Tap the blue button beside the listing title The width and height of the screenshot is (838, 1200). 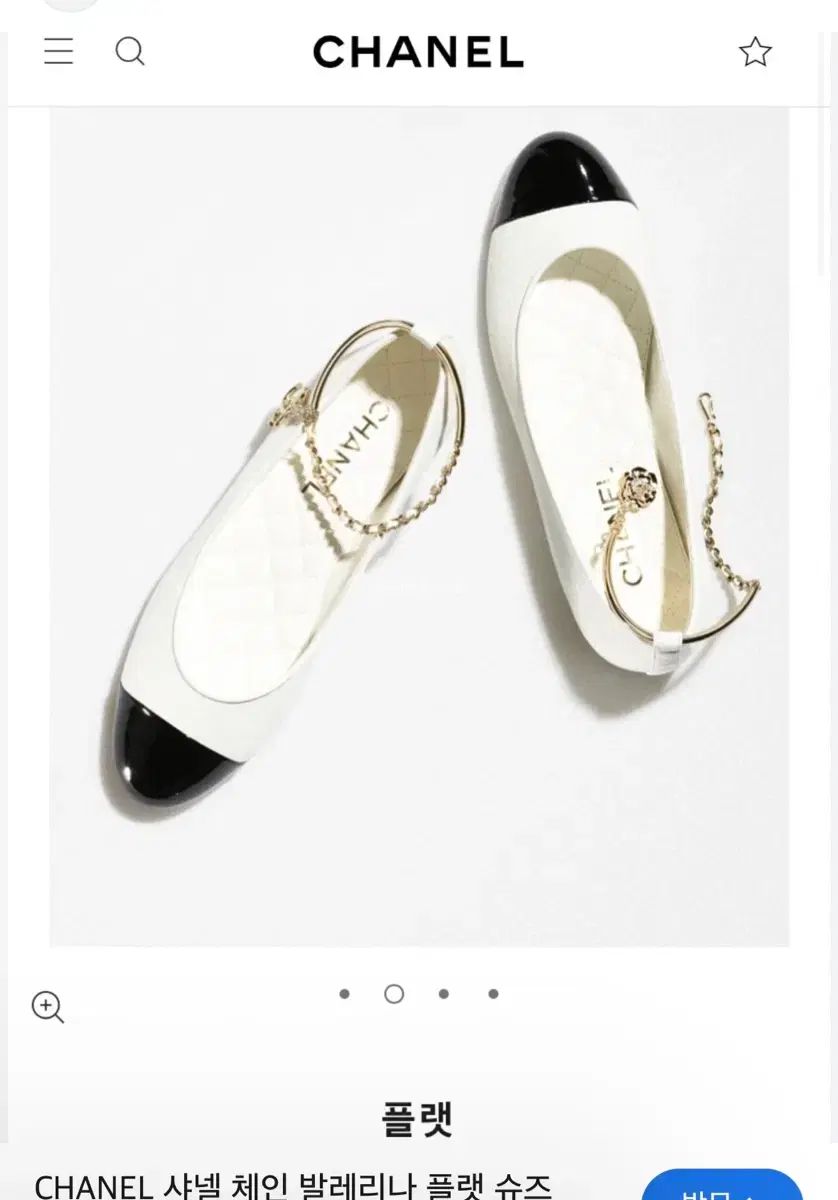[722, 1187]
